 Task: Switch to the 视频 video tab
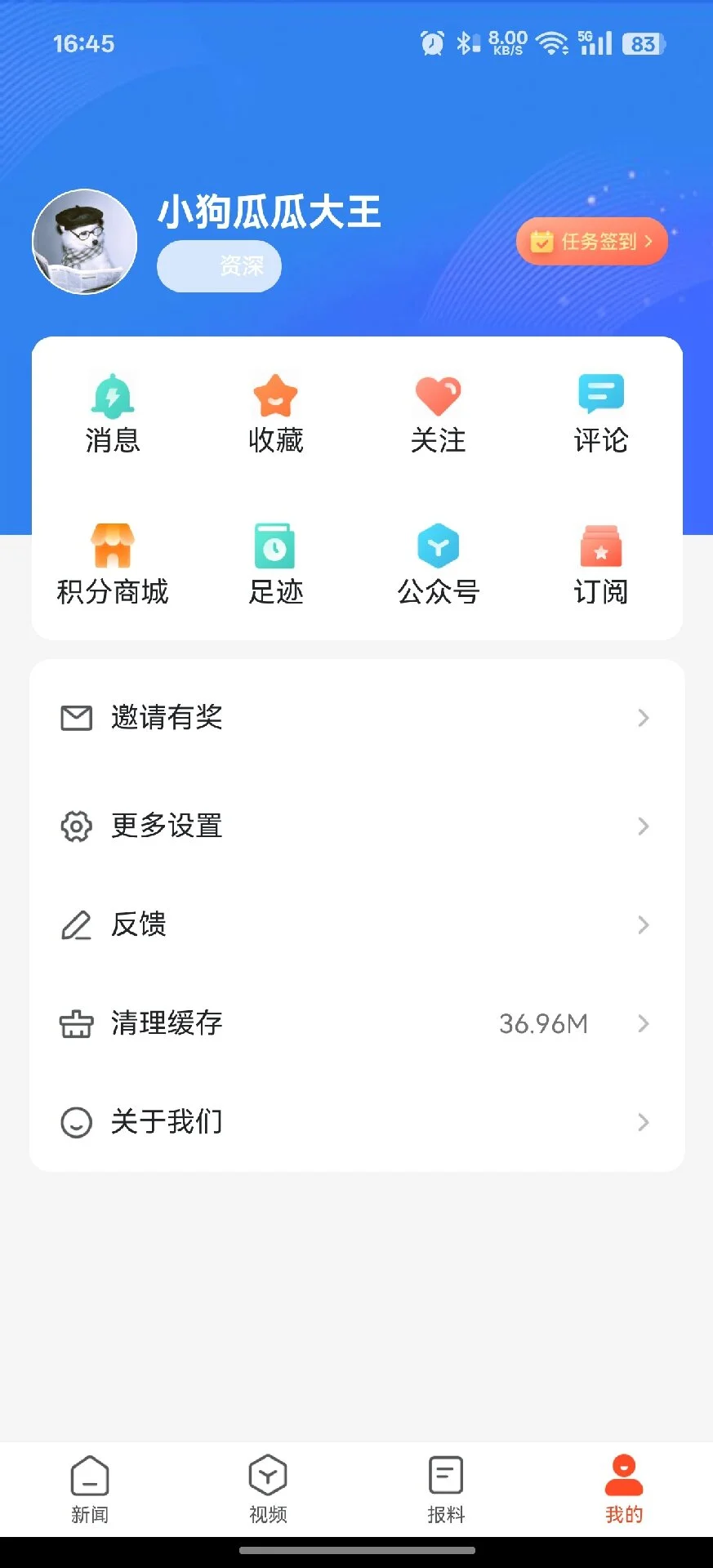267,1490
